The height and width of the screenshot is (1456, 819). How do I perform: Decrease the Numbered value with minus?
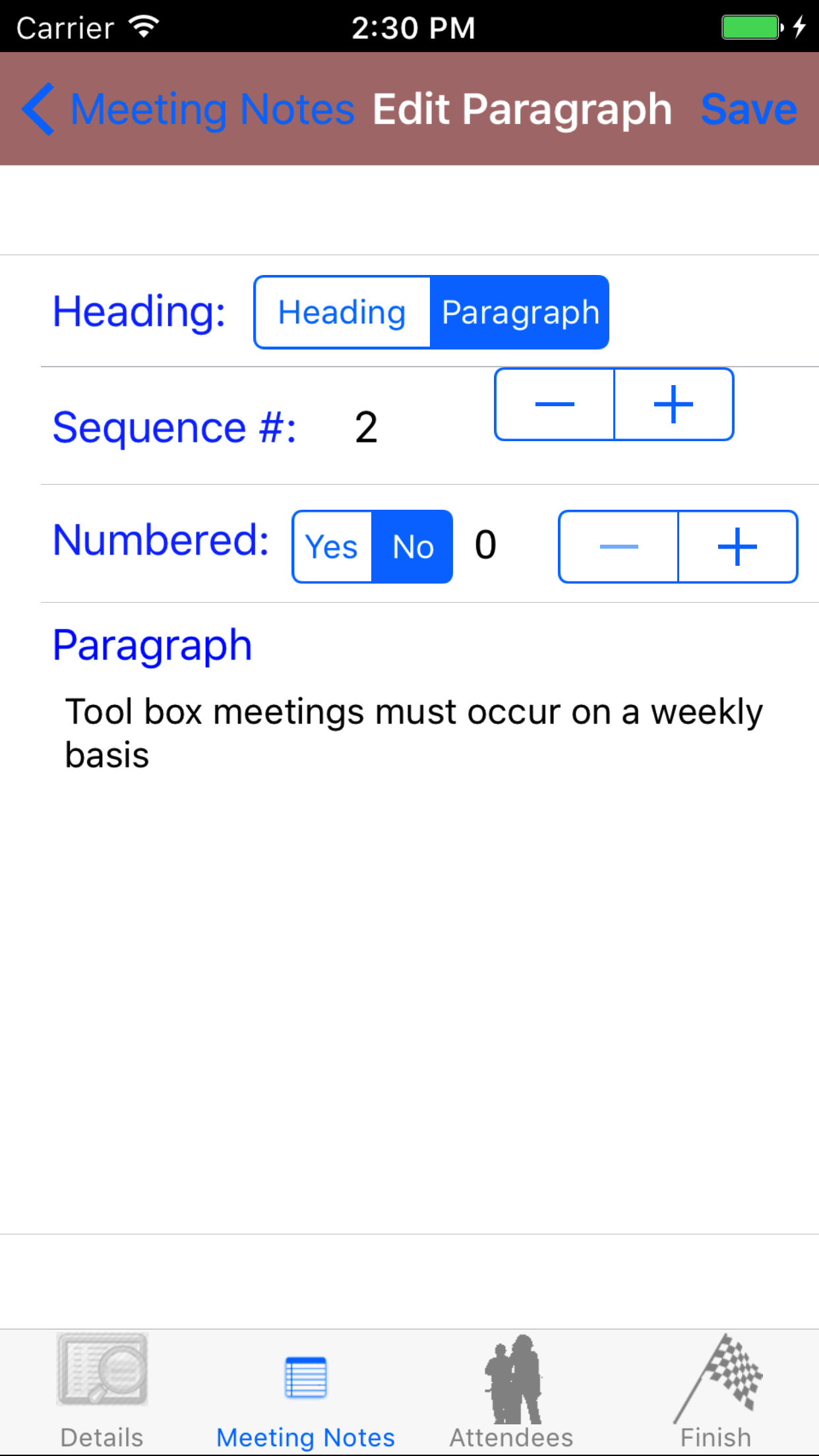[619, 547]
